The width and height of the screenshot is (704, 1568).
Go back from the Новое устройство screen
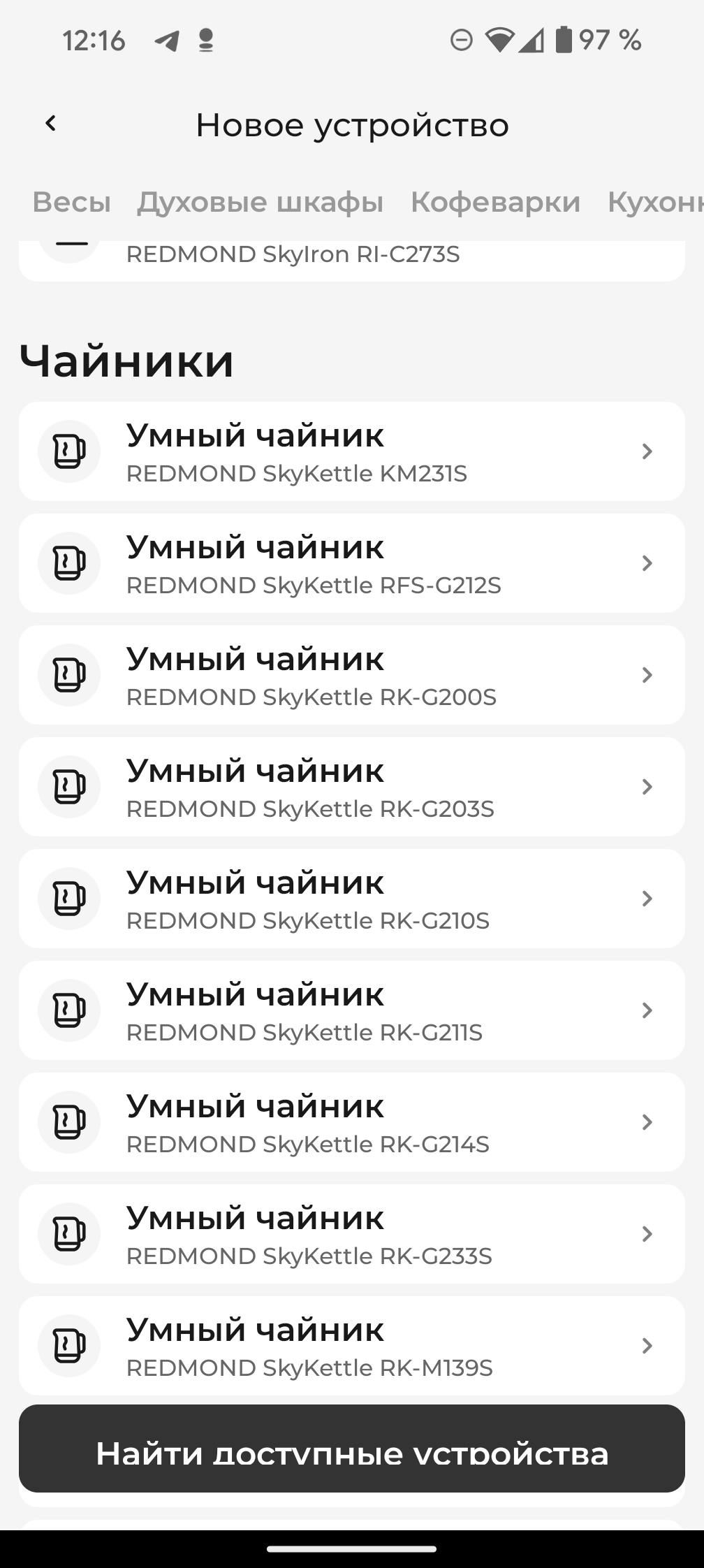tap(50, 124)
